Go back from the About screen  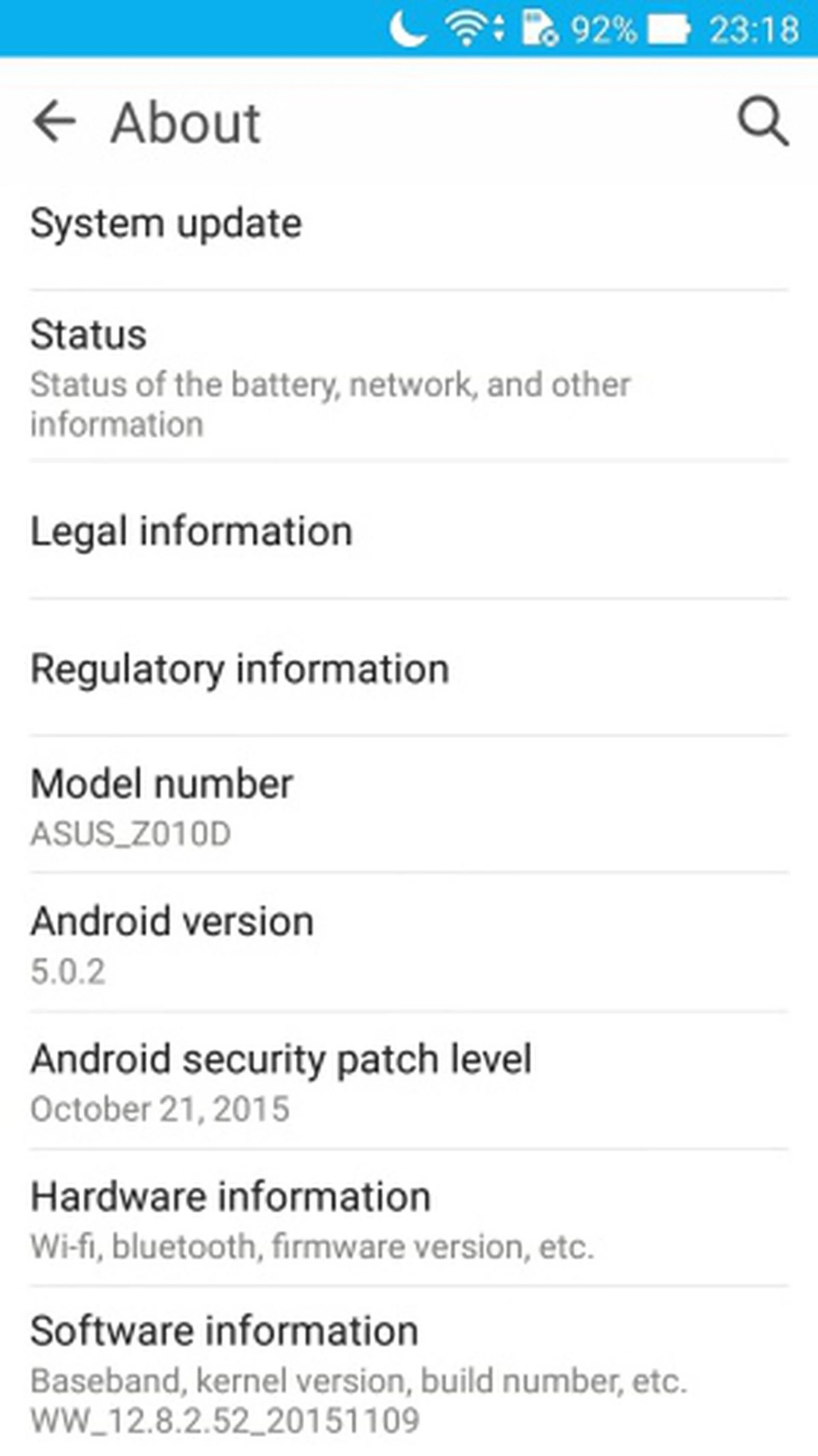(x=54, y=121)
